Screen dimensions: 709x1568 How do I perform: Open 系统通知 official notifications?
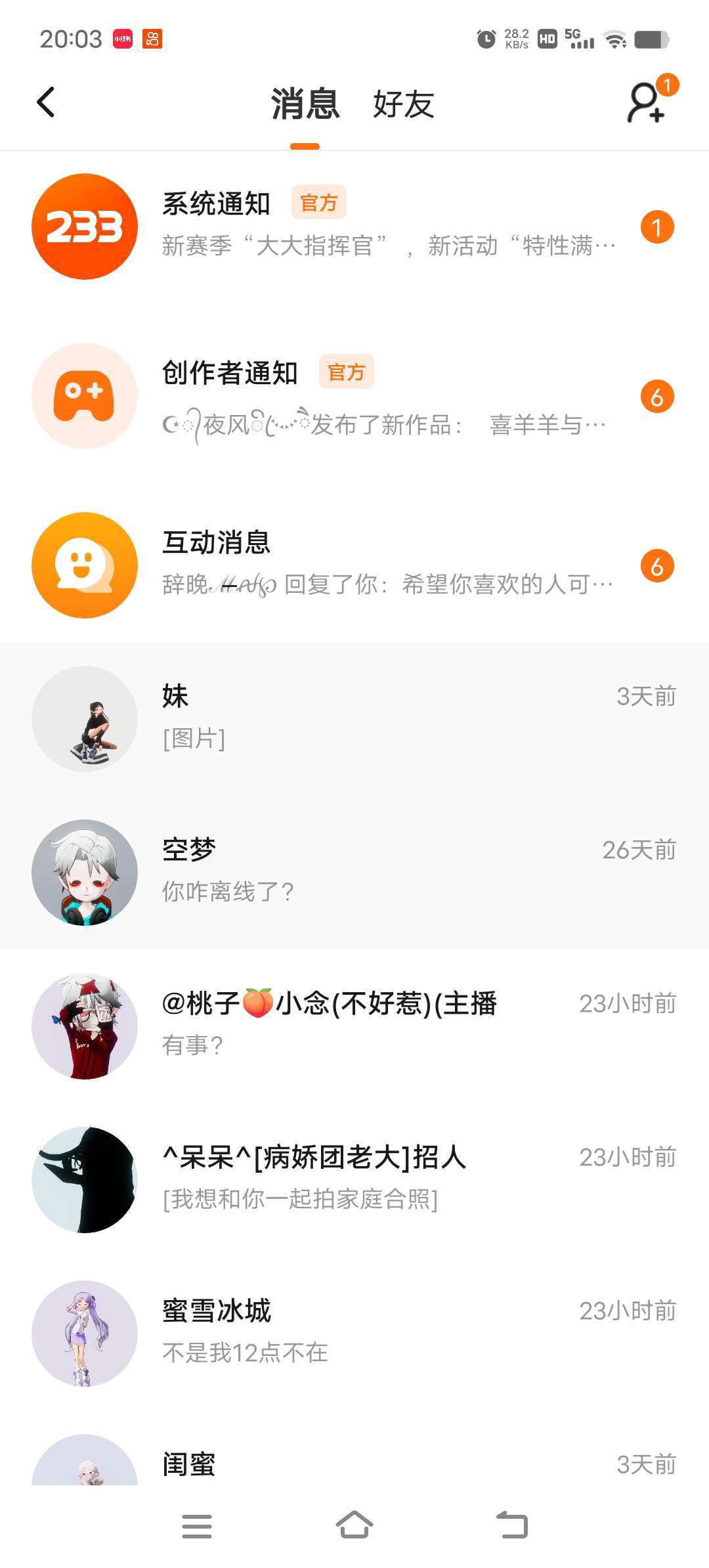click(x=354, y=227)
